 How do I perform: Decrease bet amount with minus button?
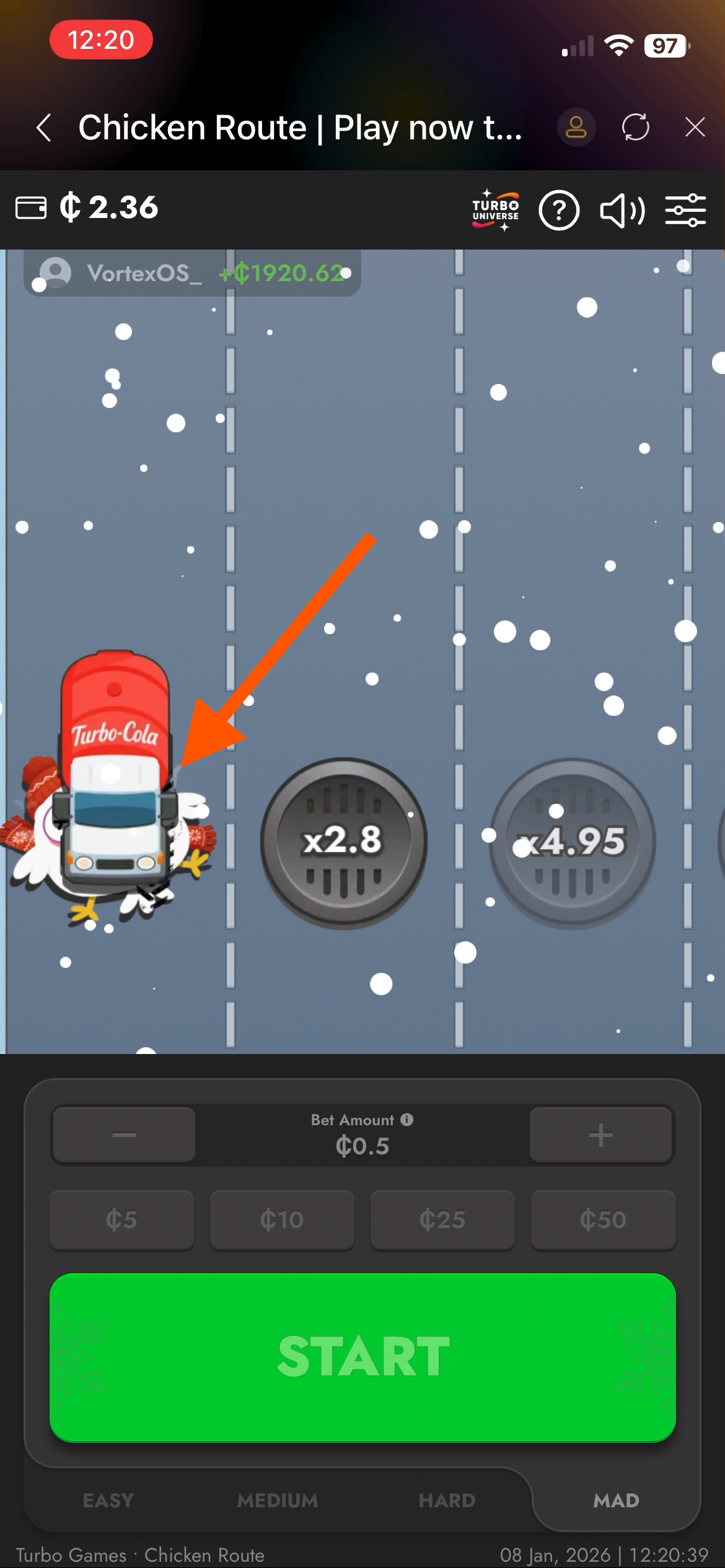[124, 1135]
